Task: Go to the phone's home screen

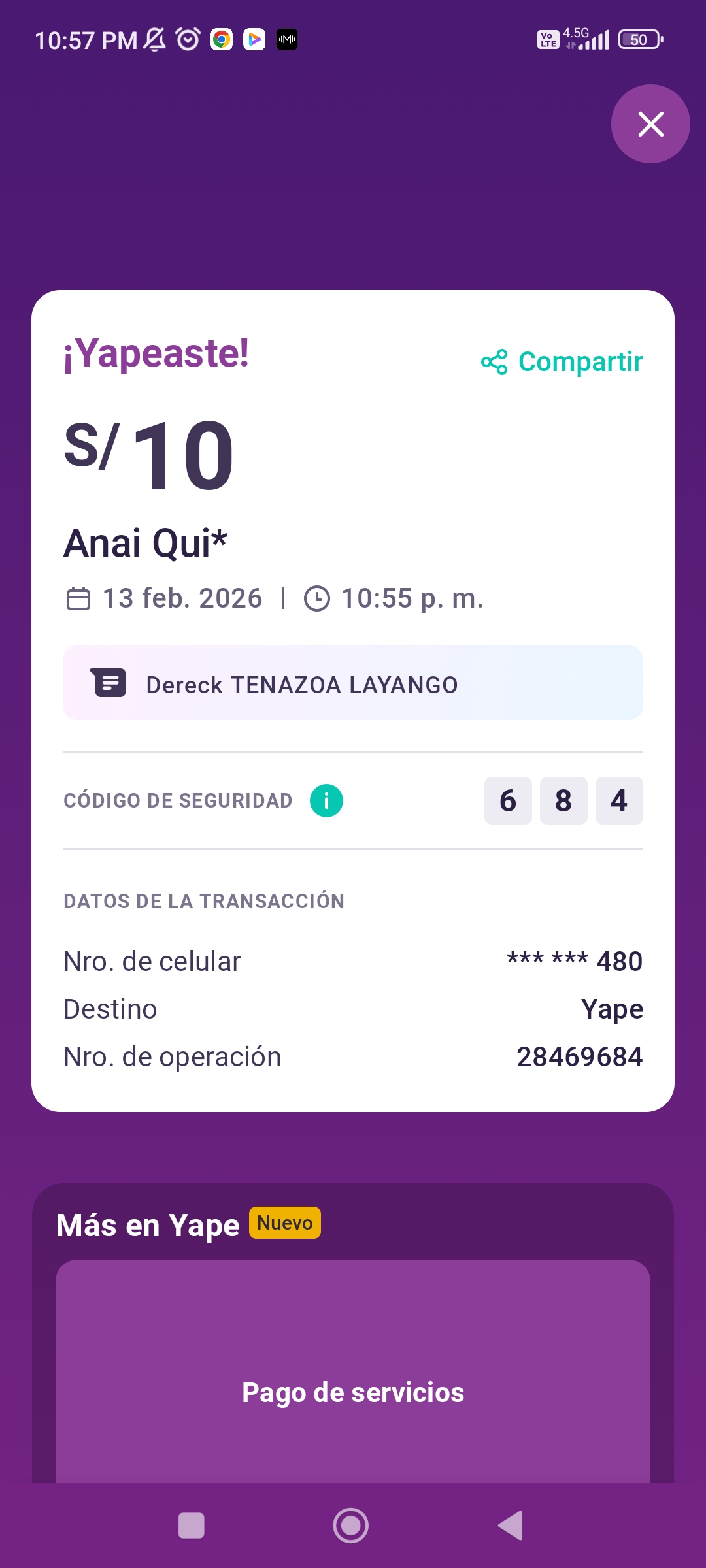Action: (351, 1526)
